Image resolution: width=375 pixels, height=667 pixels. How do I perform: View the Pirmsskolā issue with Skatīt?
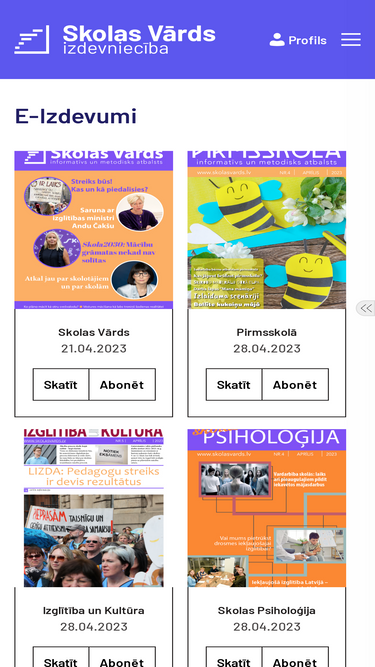click(234, 385)
